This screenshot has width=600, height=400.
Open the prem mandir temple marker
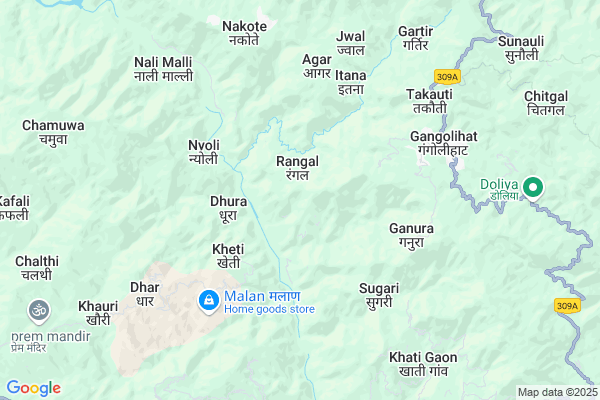pos(40,310)
